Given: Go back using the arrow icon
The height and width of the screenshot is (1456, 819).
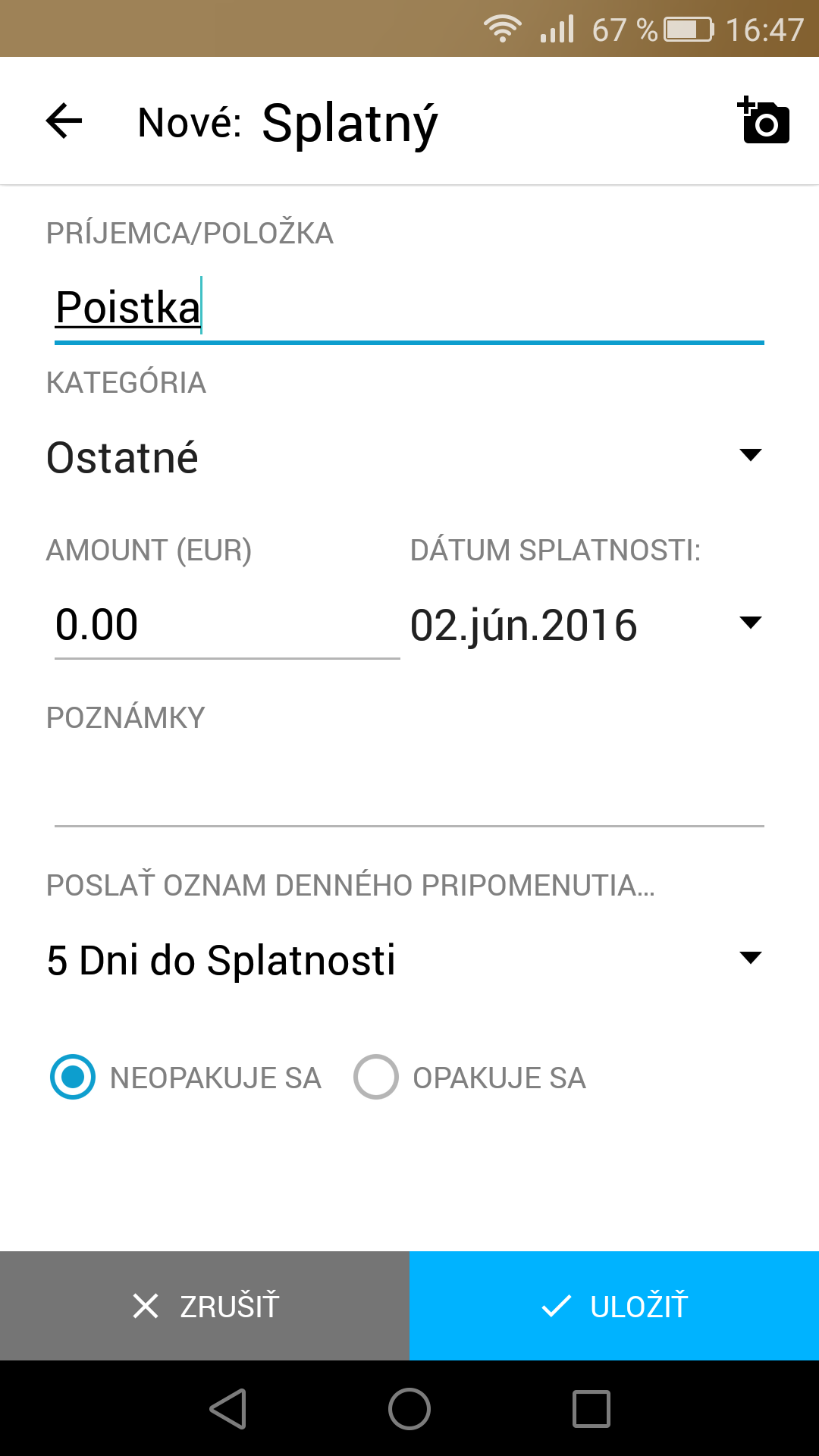Looking at the screenshot, I should pos(64,121).
